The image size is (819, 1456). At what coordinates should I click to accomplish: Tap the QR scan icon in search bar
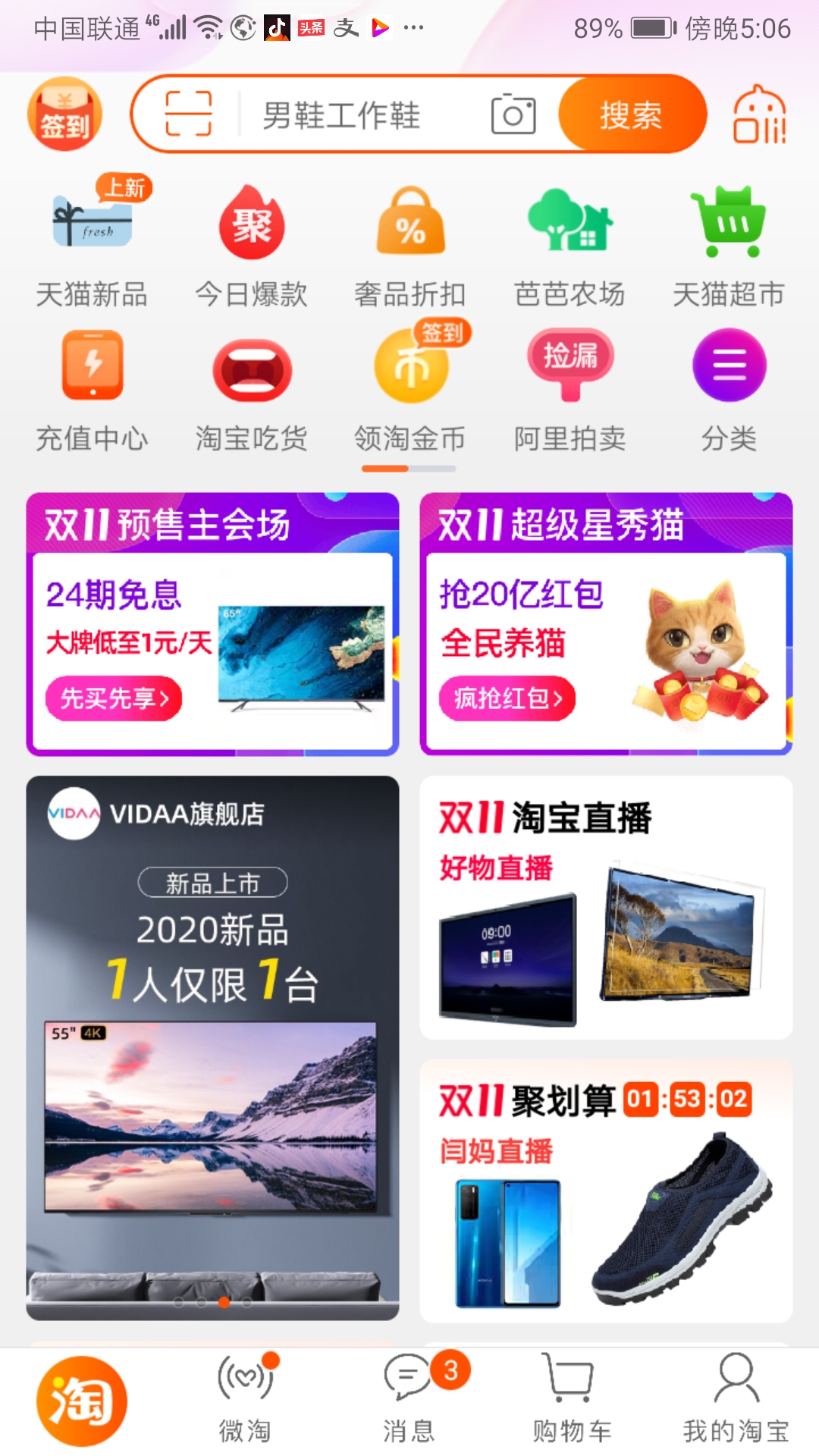188,114
